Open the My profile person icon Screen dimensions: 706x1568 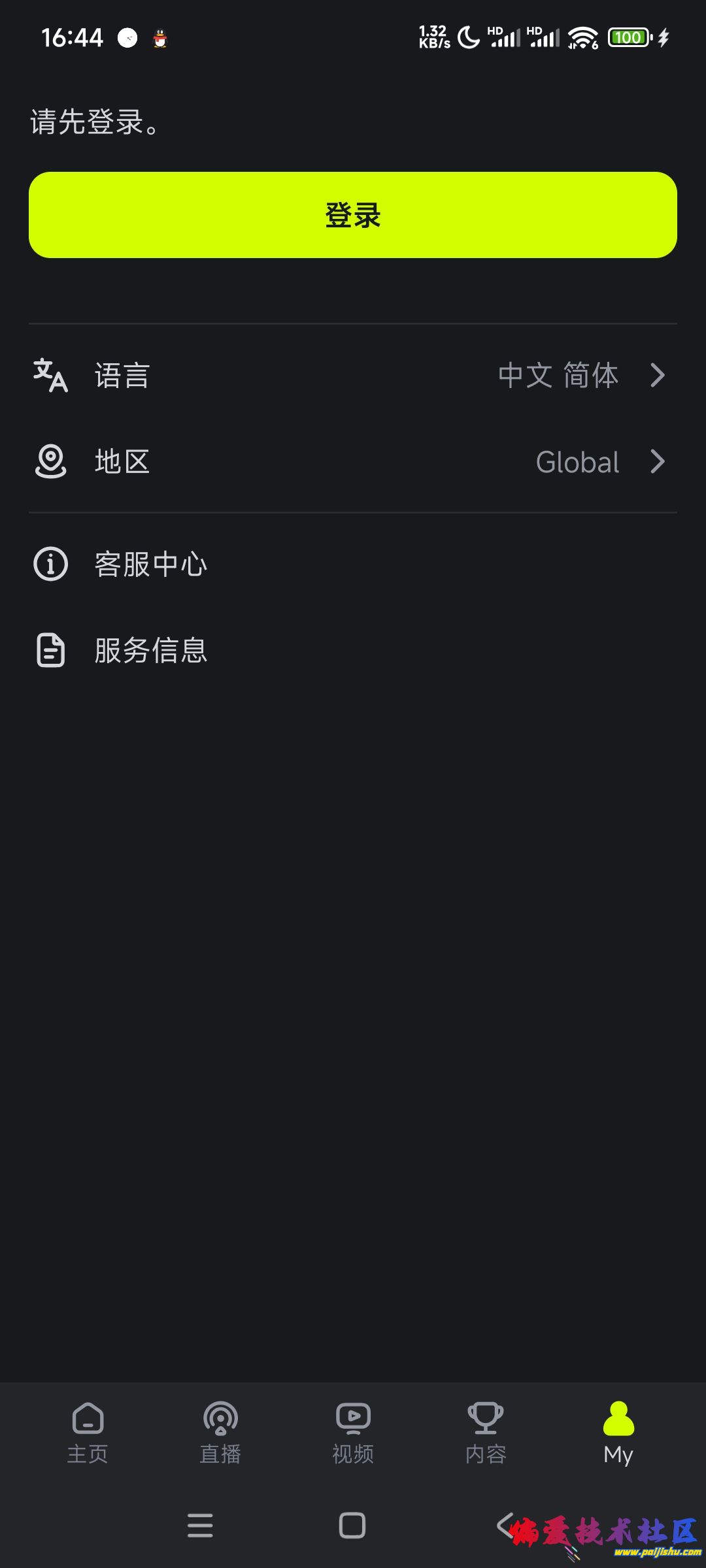pyautogui.click(x=617, y=1428)
